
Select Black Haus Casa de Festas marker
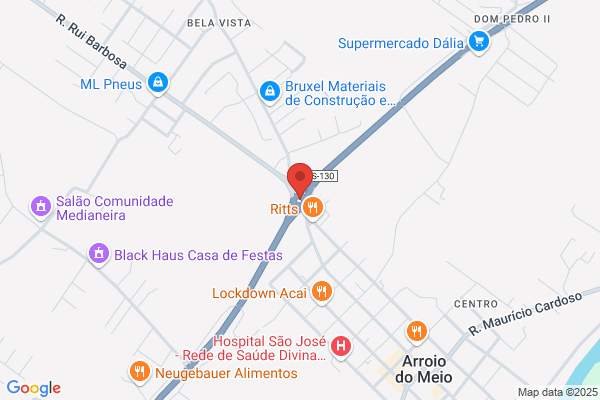click(x=99, y=254)
